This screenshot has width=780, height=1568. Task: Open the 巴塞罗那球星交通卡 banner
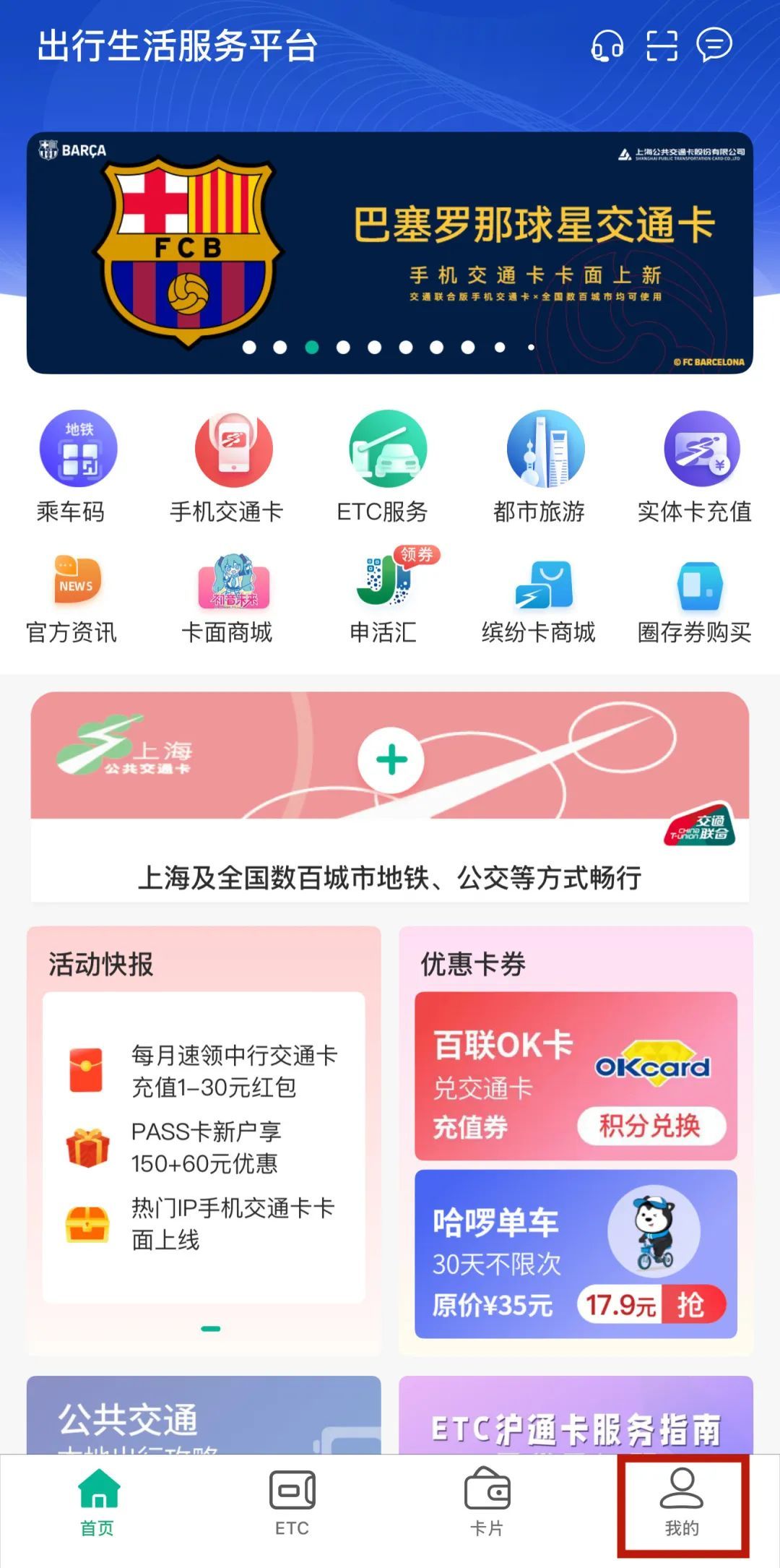click(x=390, y=252)
